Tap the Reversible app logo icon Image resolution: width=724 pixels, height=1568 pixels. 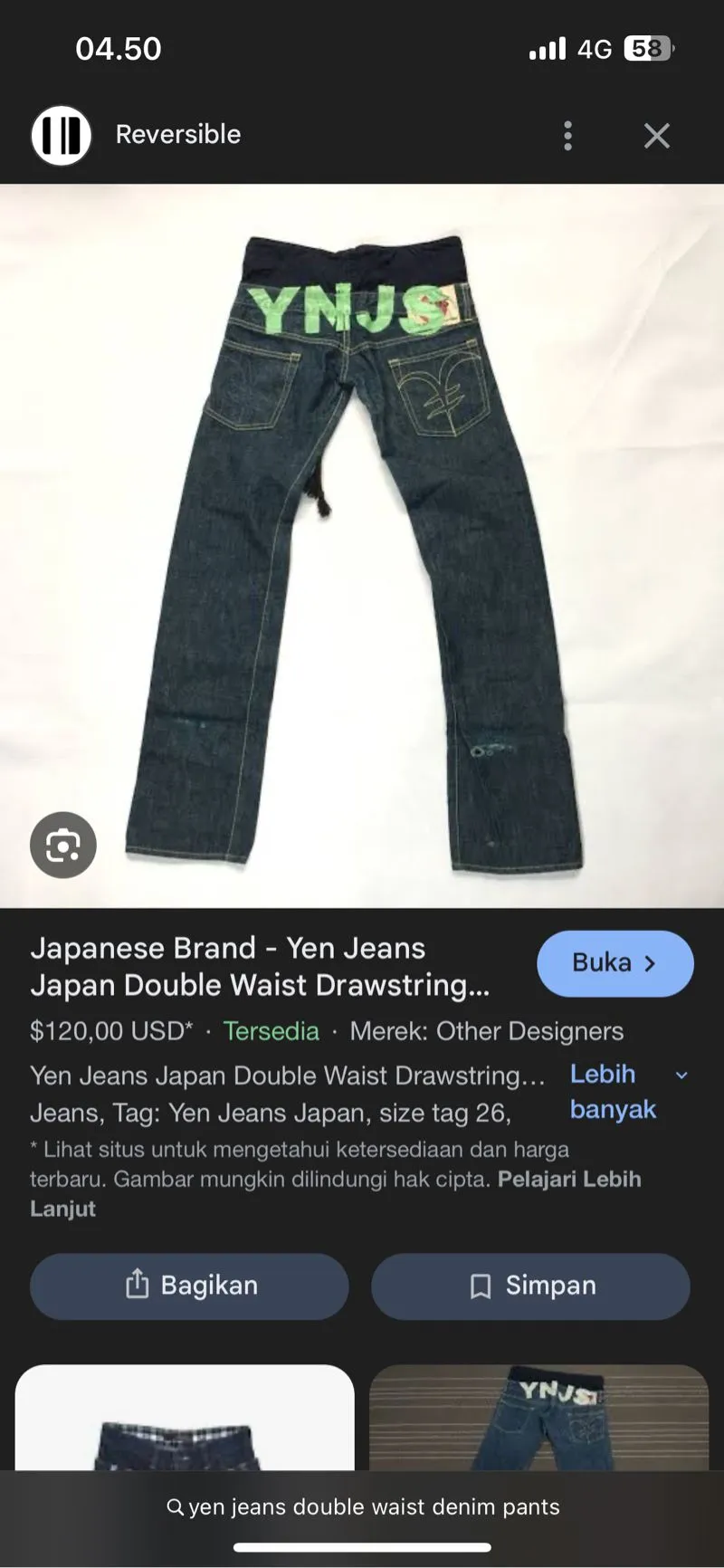pos(61,134)
